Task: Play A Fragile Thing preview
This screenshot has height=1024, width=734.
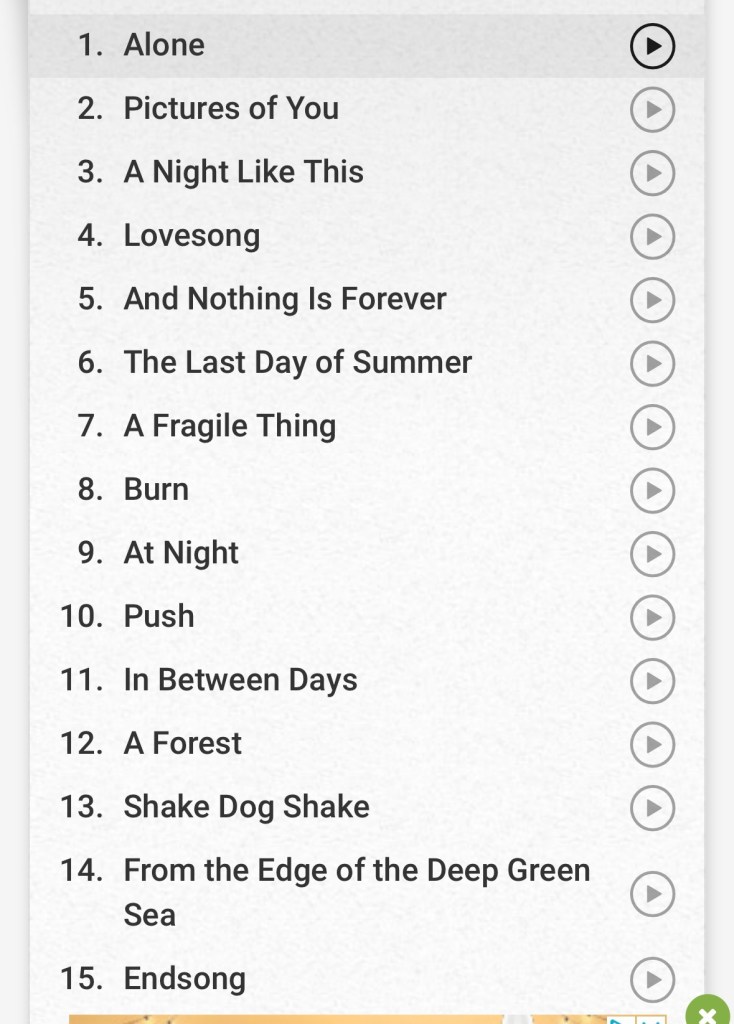Action: (652, 427)
